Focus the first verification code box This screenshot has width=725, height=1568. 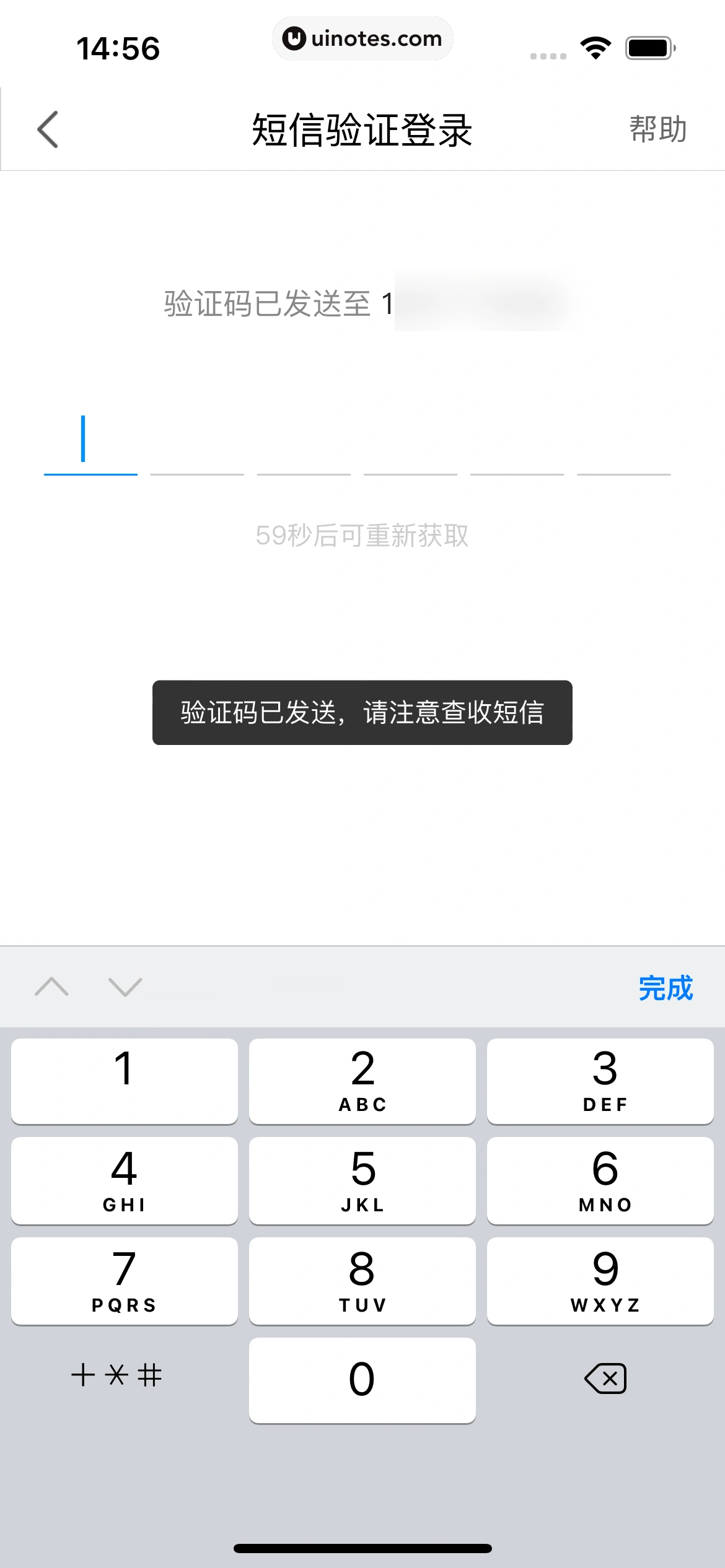pos(90,442)
